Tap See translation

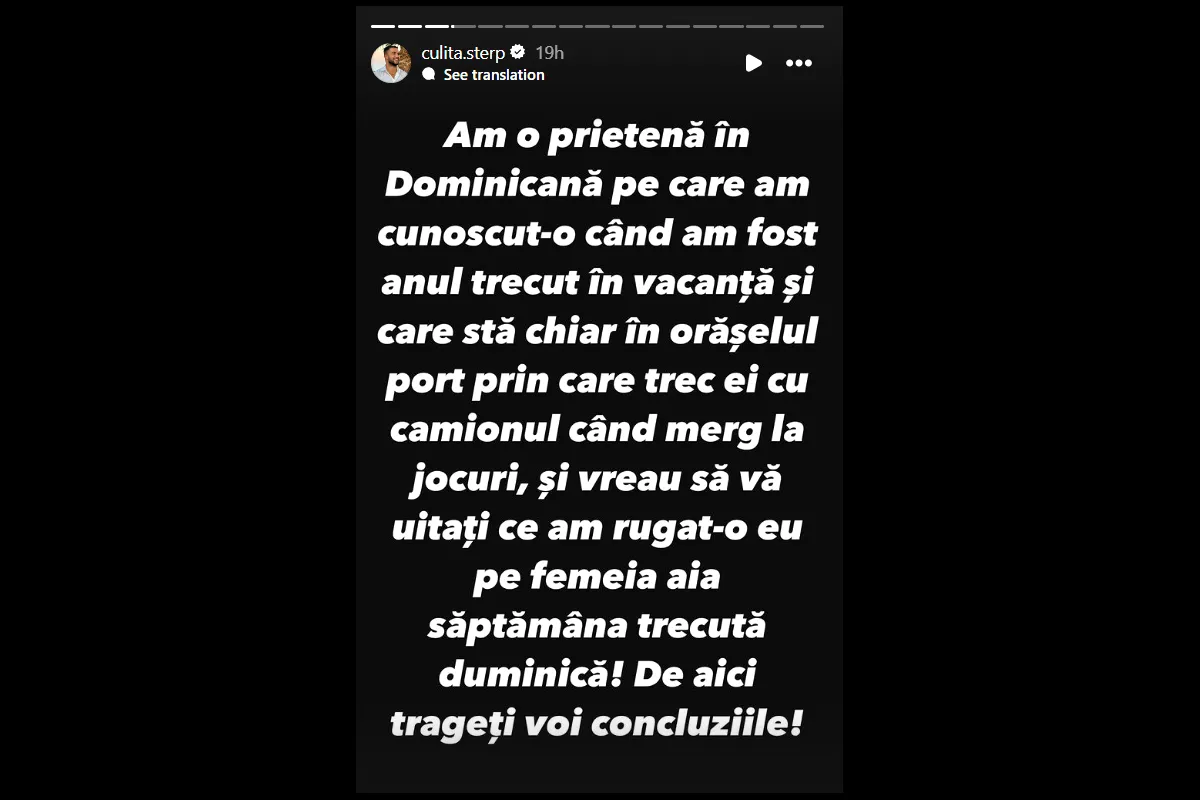(x=493, y=75)
